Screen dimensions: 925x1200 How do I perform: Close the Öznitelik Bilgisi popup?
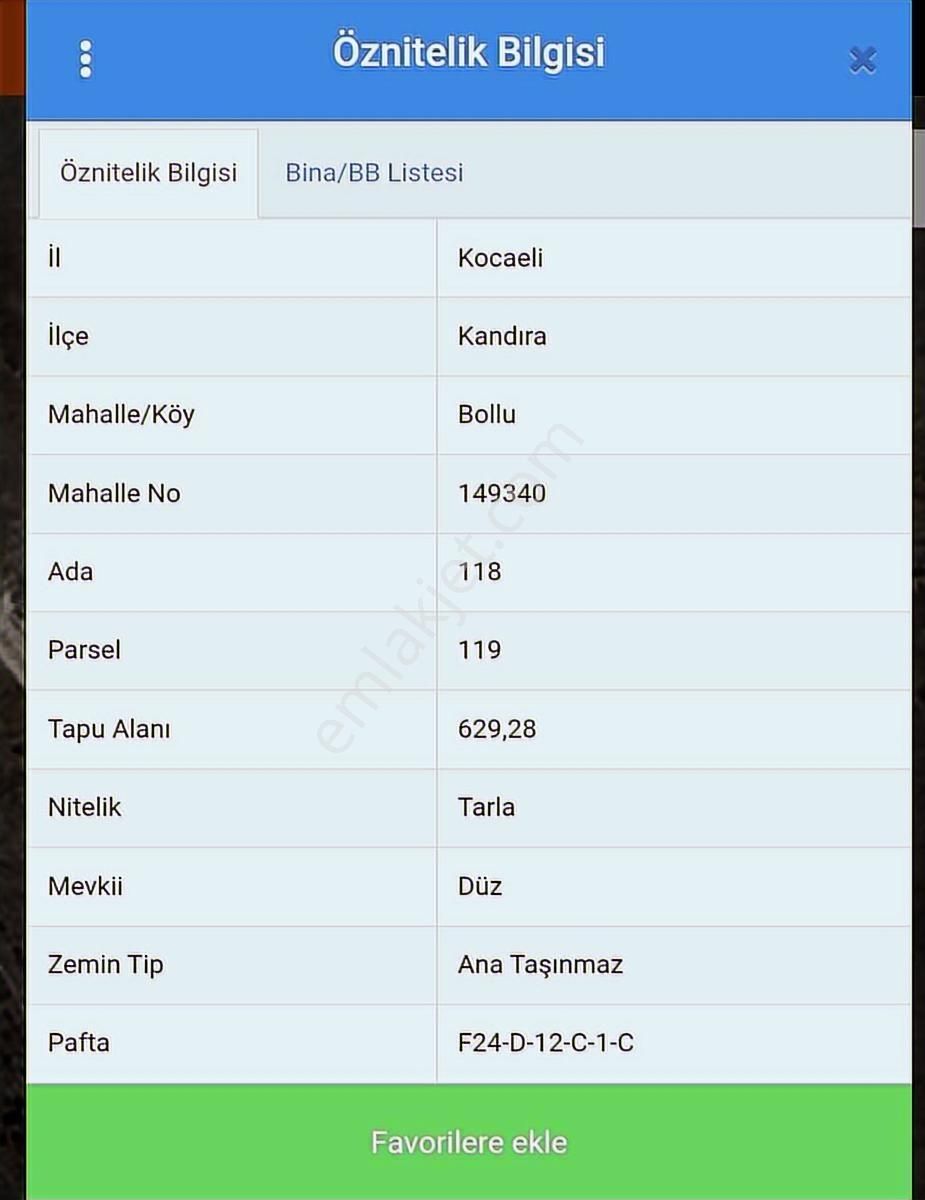tap(862, 60)
